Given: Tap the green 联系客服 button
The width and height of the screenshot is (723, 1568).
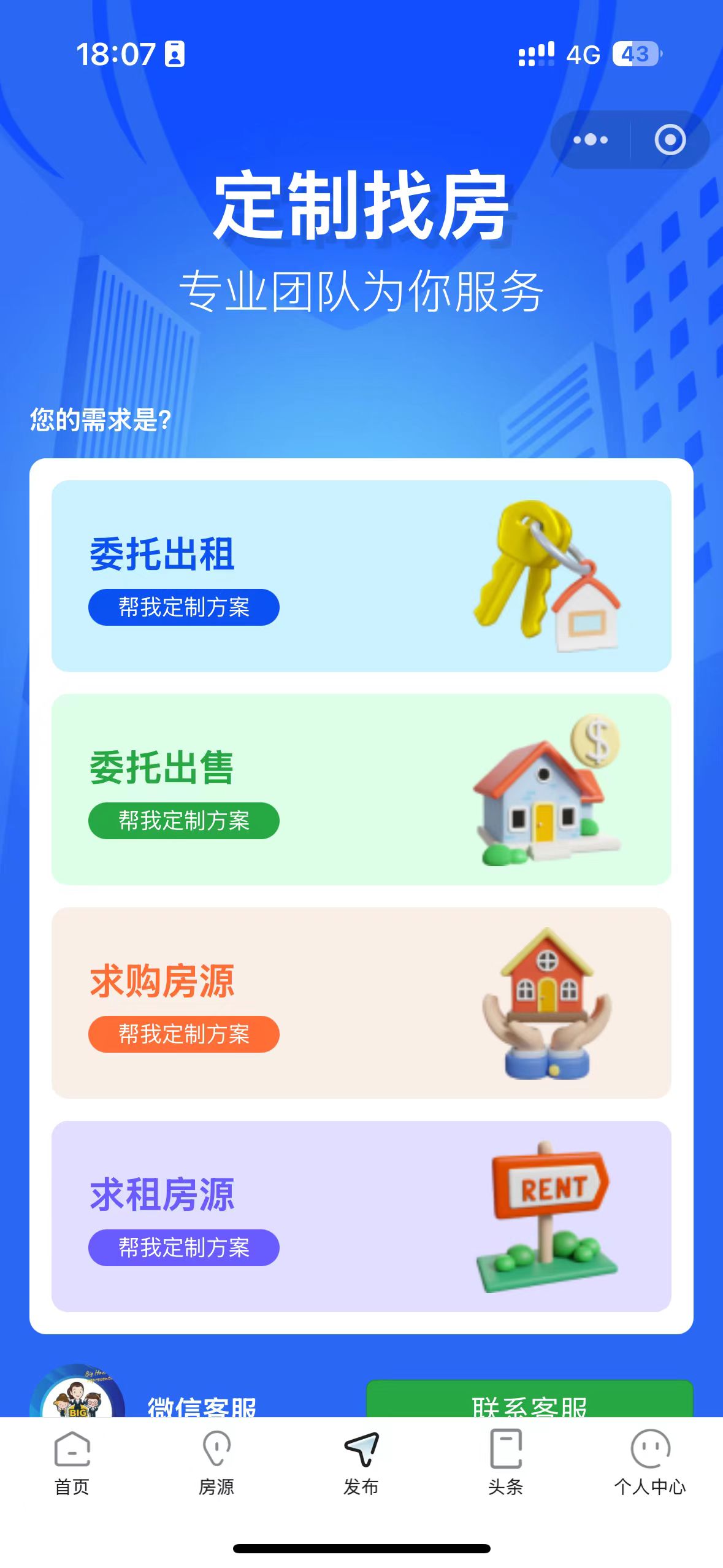Looking at the screenshot, I should tap(529, 1401).
